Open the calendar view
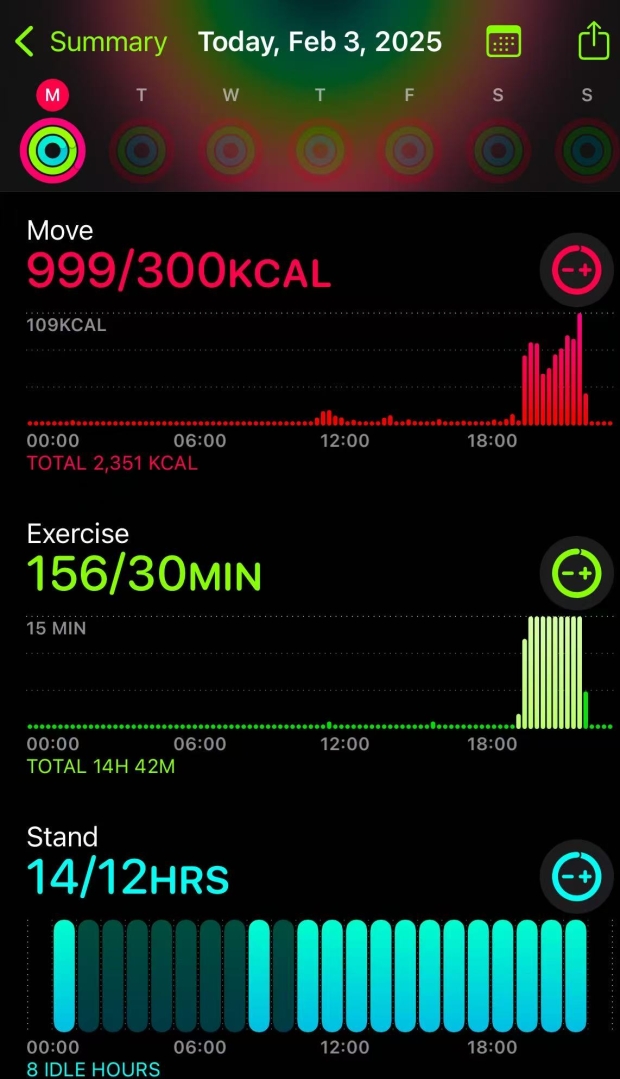 pos(503,42)
